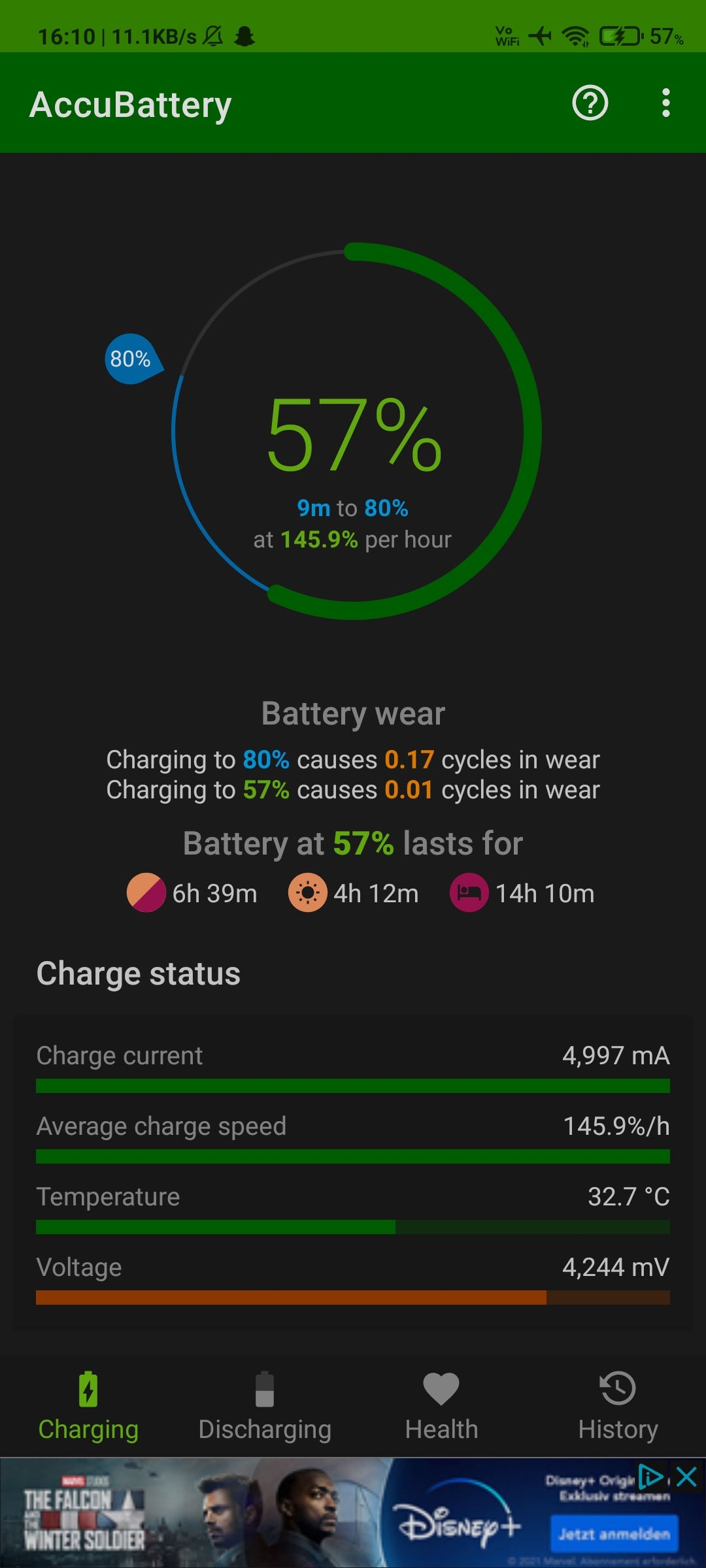Switch to the Discharging tab
The width and height of the screenshot is (706, 1568).
pos(265,1405)
